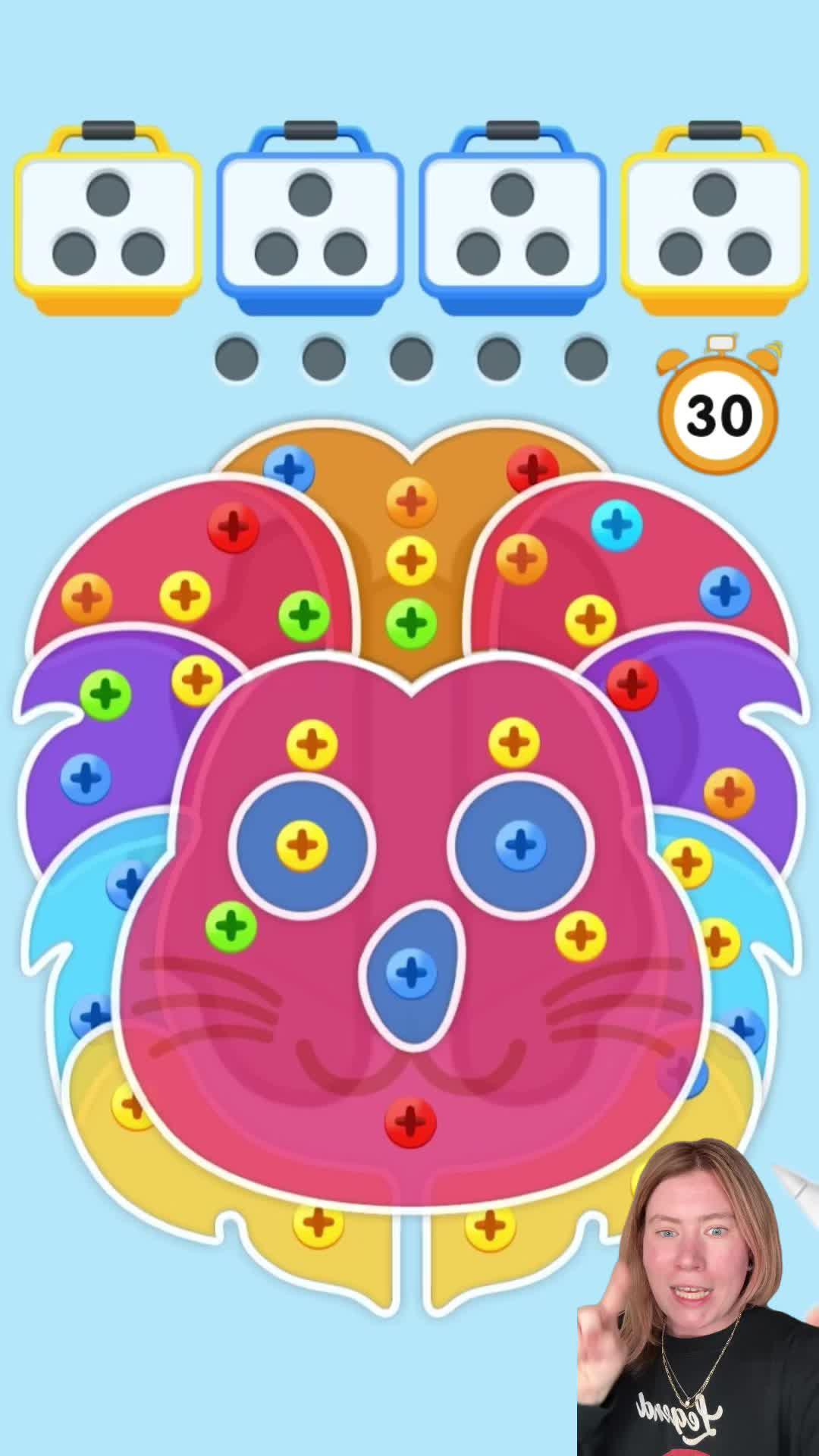Remove the cyan screw on upper-right pink piece
Image resolution: width=819 pixels, height=1456 pixels.
(617, 524)
